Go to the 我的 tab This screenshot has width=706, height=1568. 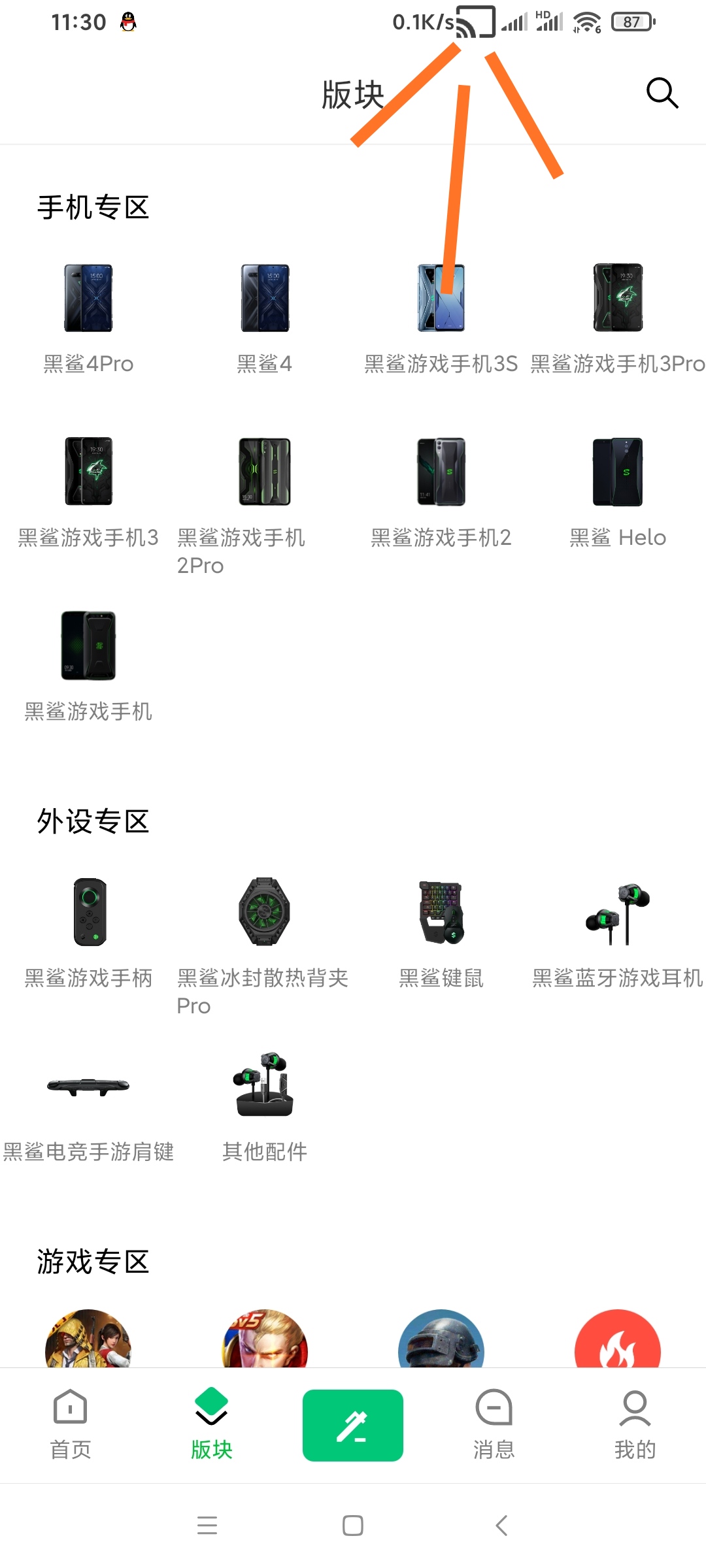[x=635, y=1426]
